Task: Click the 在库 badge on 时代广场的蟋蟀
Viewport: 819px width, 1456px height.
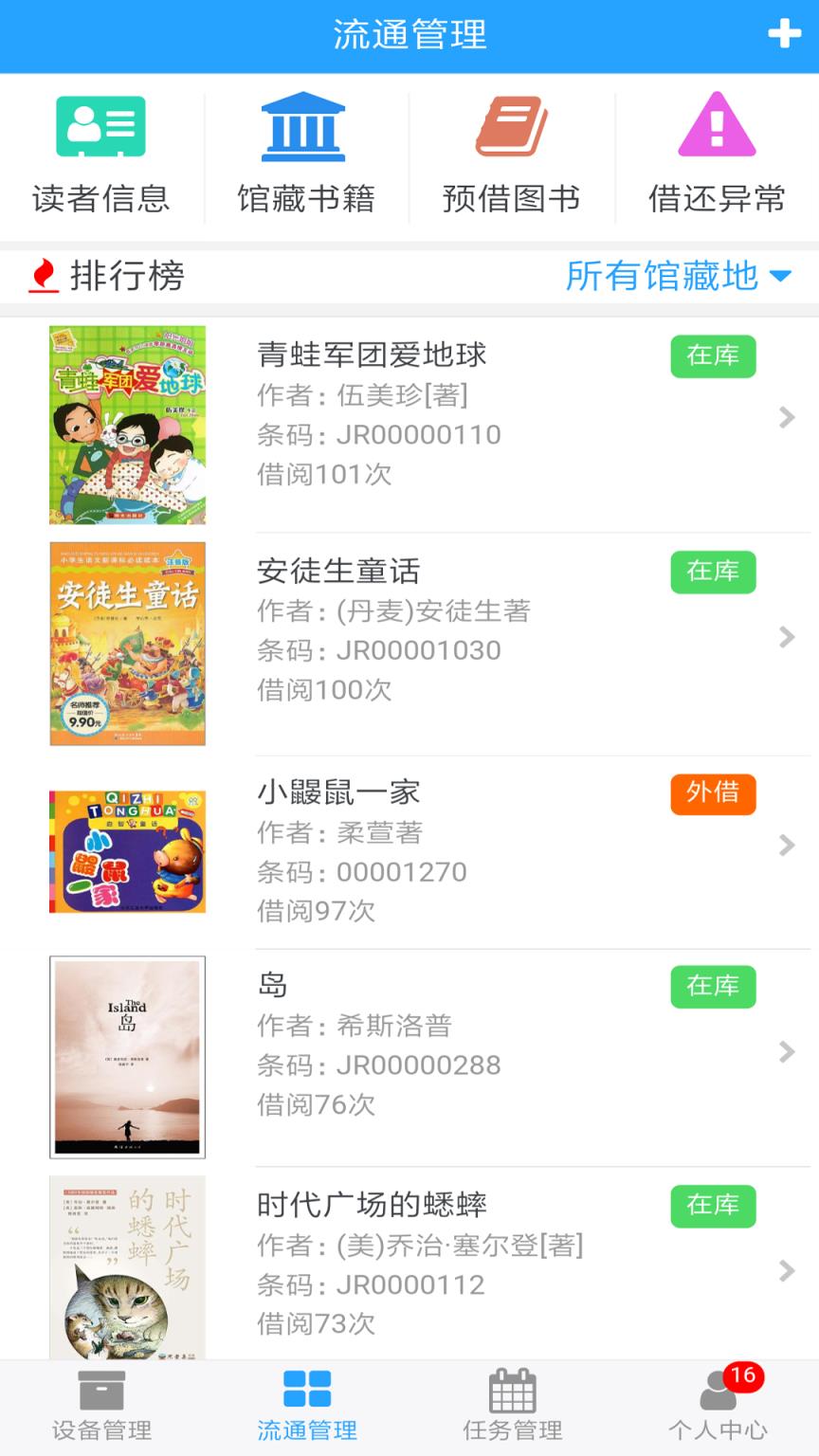Action: point(713,1206)
